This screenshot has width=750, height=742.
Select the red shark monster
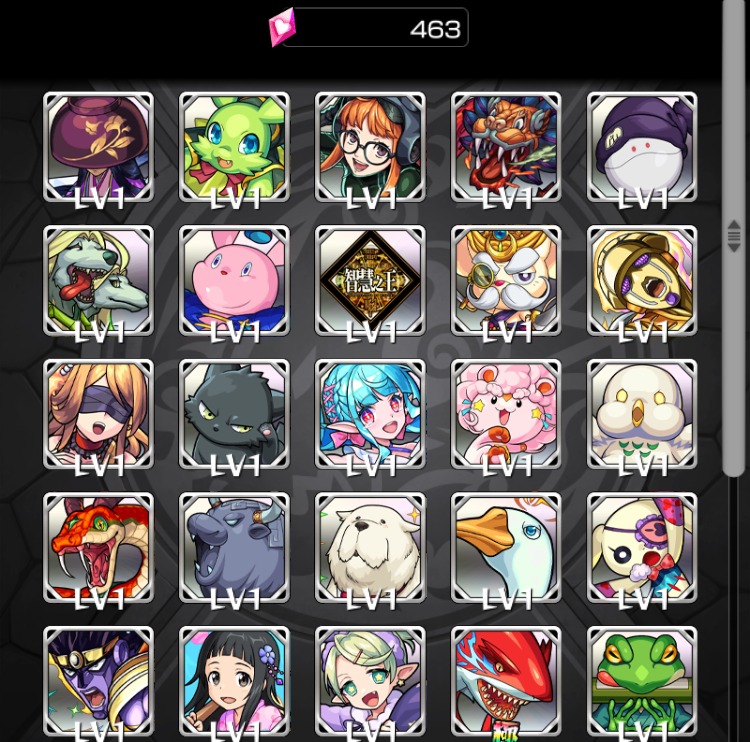tap(506, 682)
